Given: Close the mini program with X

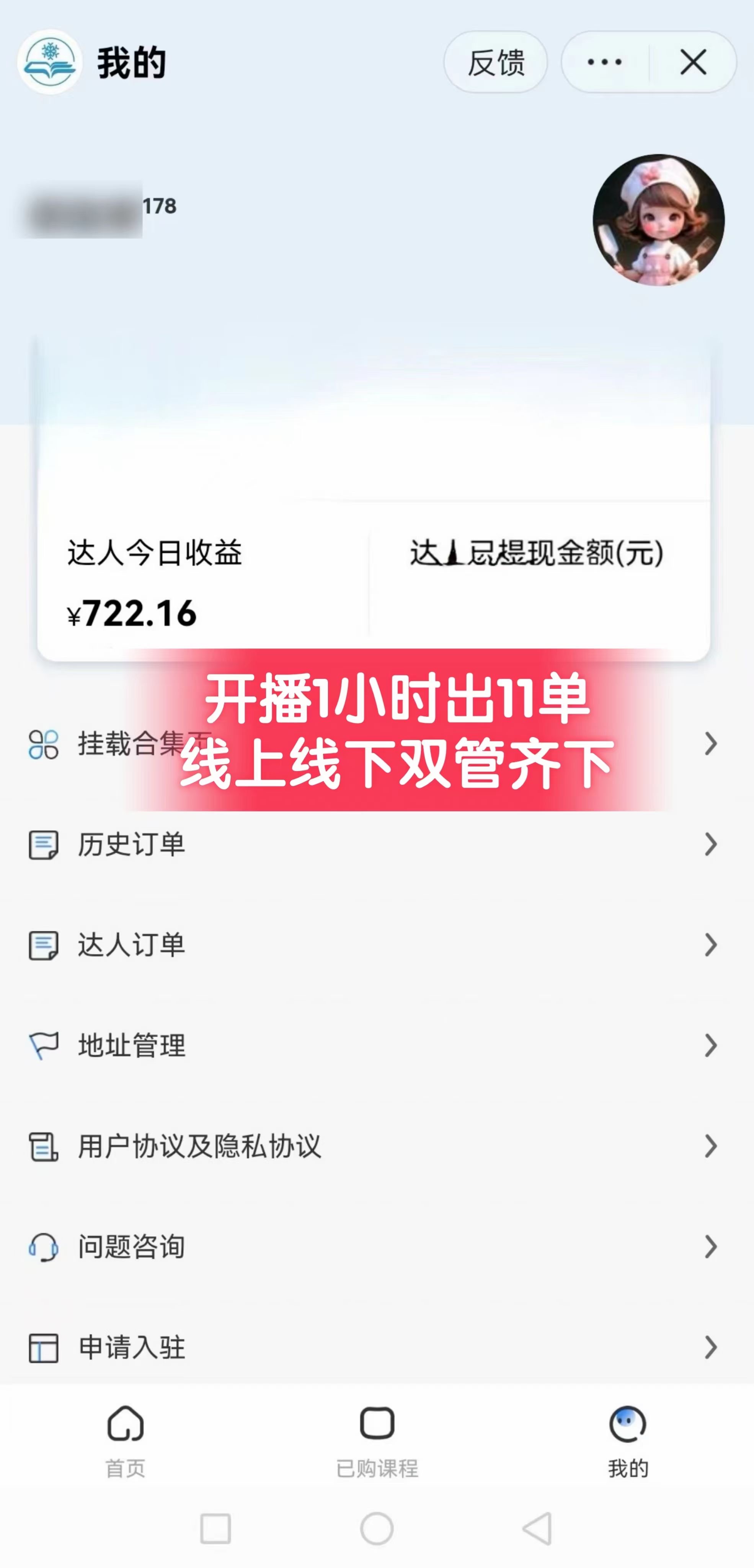Looking at the screenshot, I should [693, 62].
